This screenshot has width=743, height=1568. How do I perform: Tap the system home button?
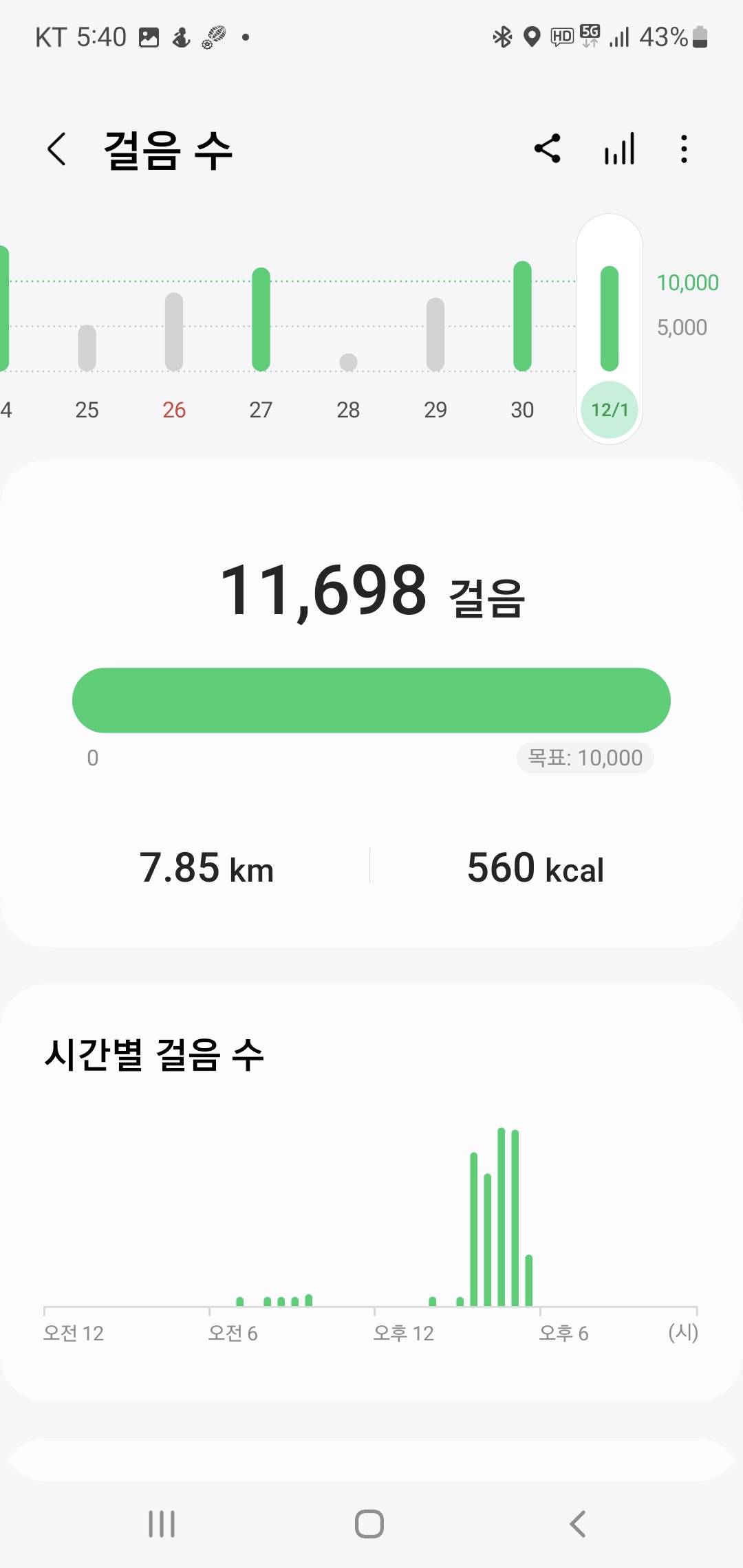pyautogui.click(x=369, y=1524)
